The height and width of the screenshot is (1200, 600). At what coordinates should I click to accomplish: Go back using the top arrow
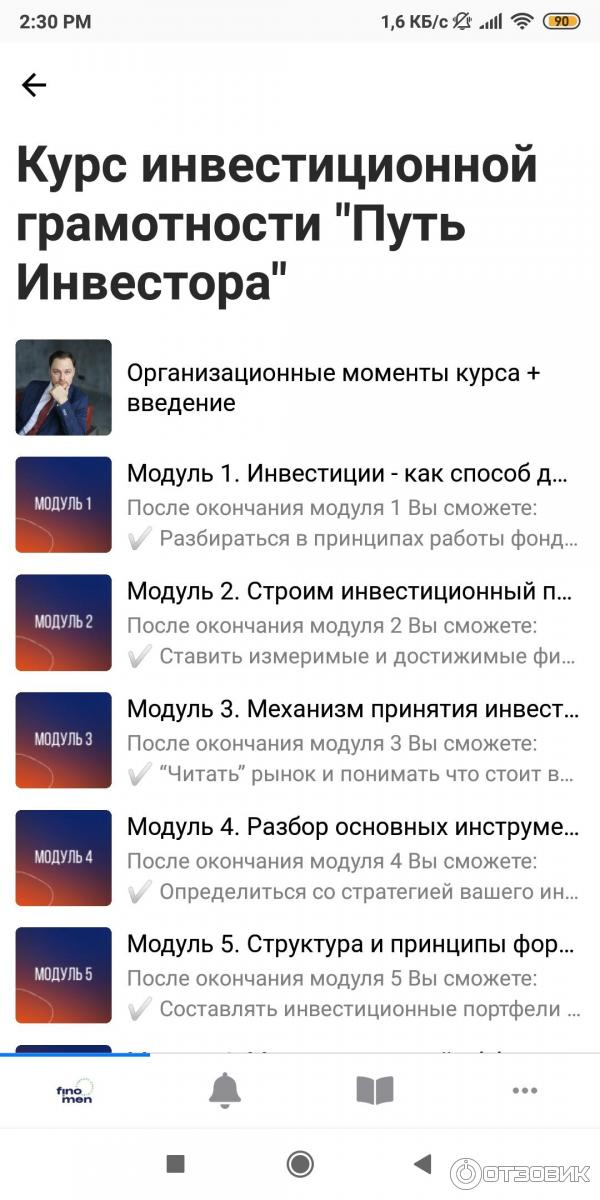(x=34, y=86)
